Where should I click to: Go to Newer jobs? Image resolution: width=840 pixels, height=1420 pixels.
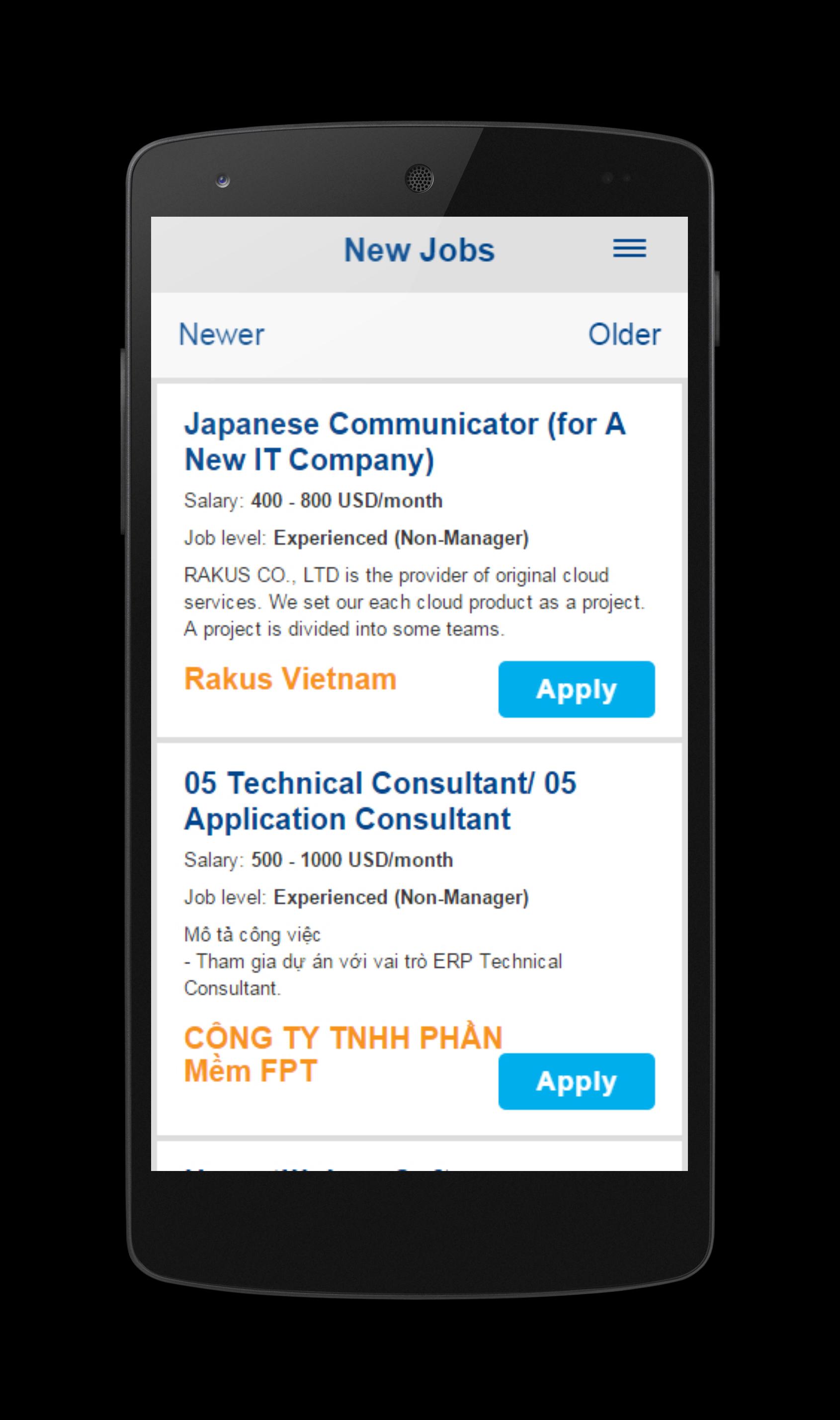(x=221, y=334)
